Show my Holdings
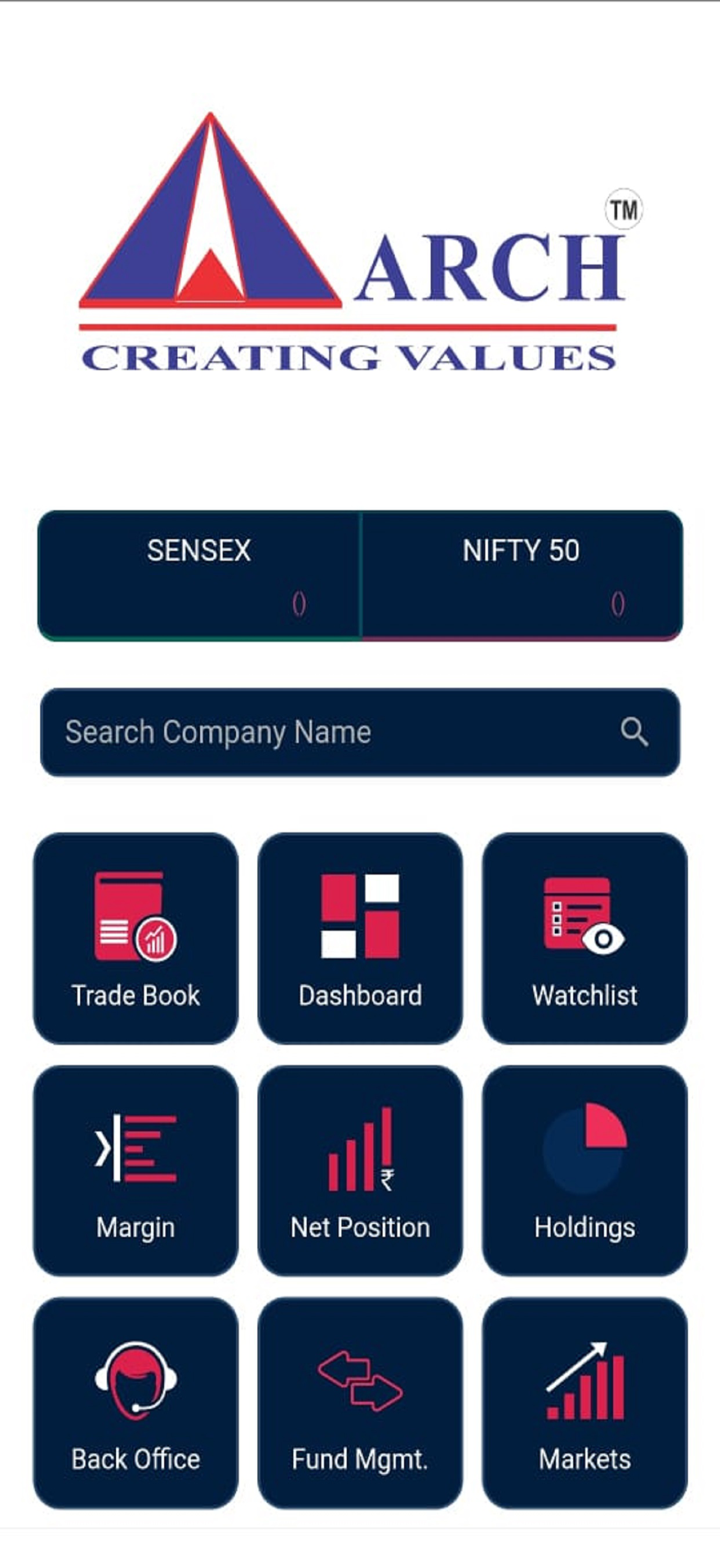720x1558 pixels. (x=585, y=1170)
